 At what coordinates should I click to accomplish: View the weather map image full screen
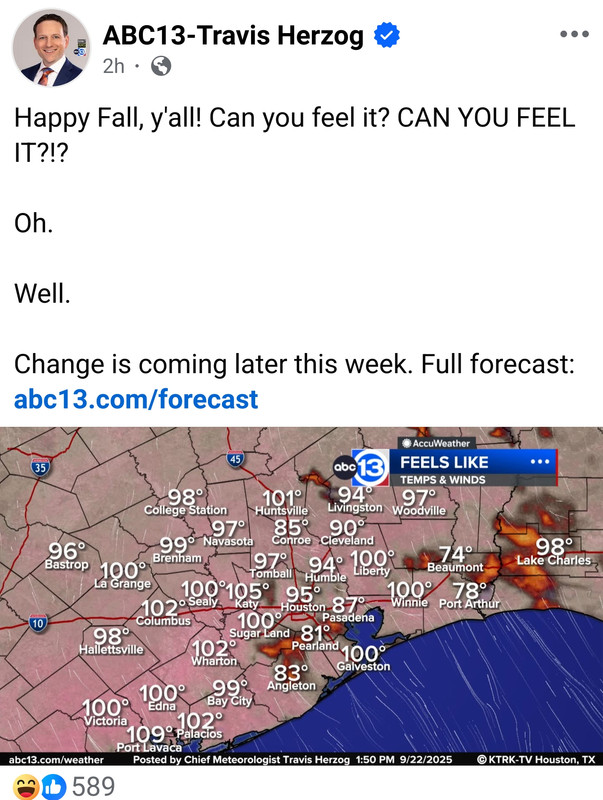(x=301, y=597)
